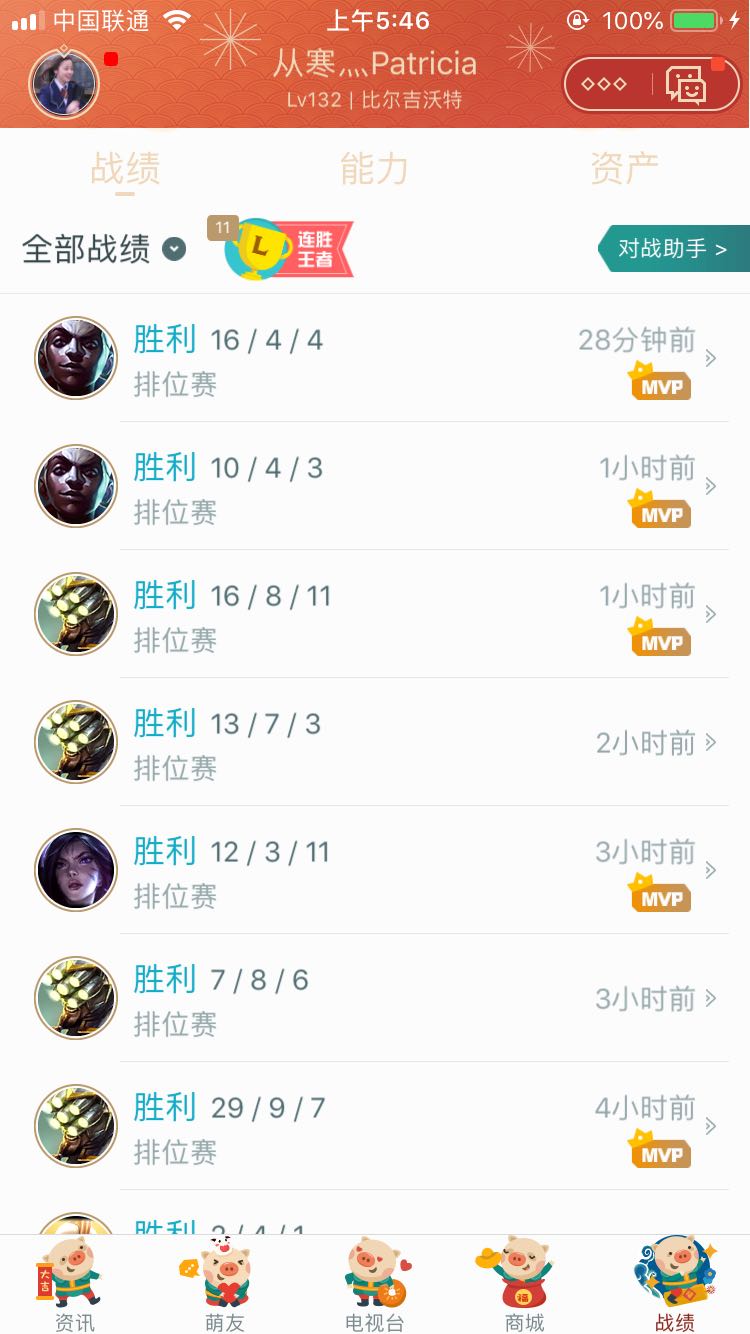View the 10/4/3 match details

click(375, 486)
